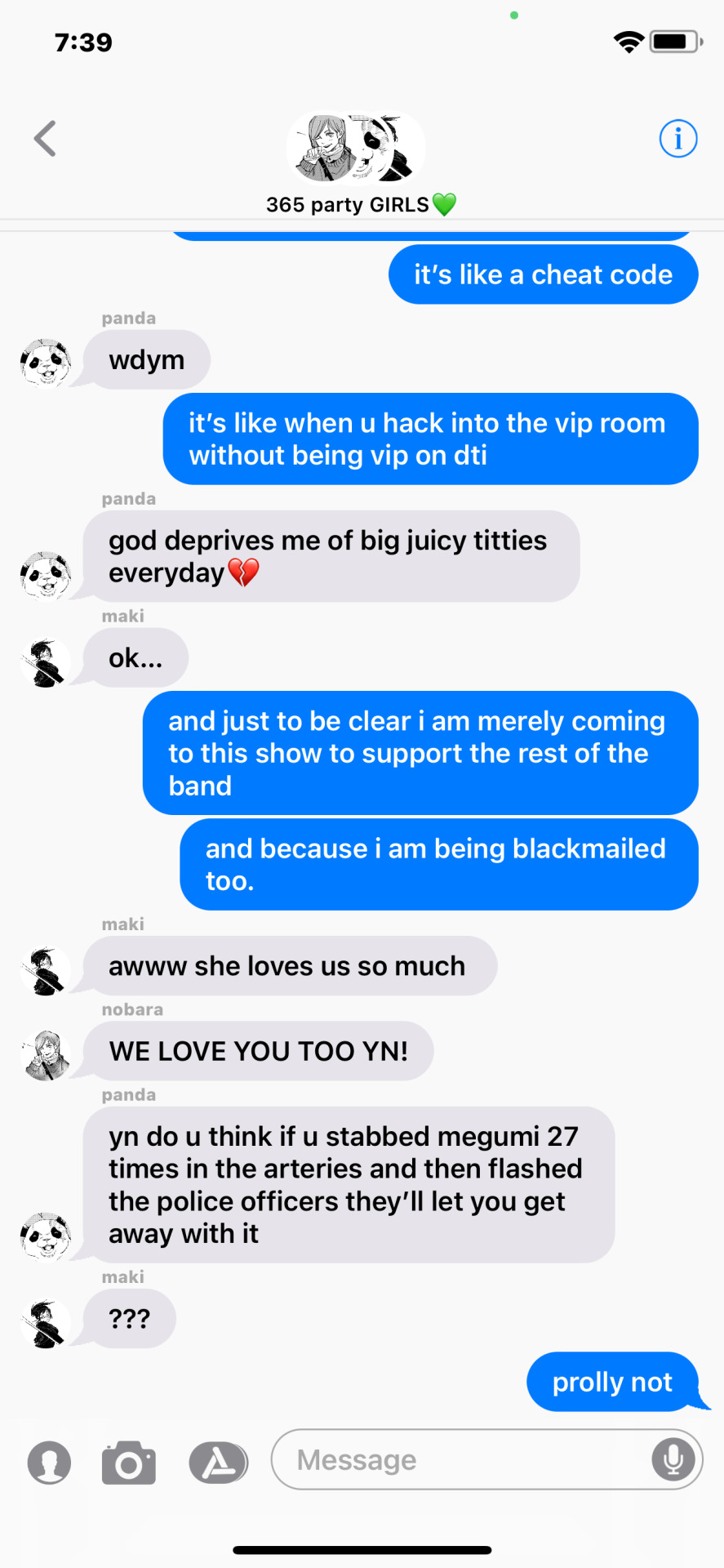Open the App Store apps drawer
Image resolution: width=724 pixels, height=1568 pixels.
[218, 1462]
